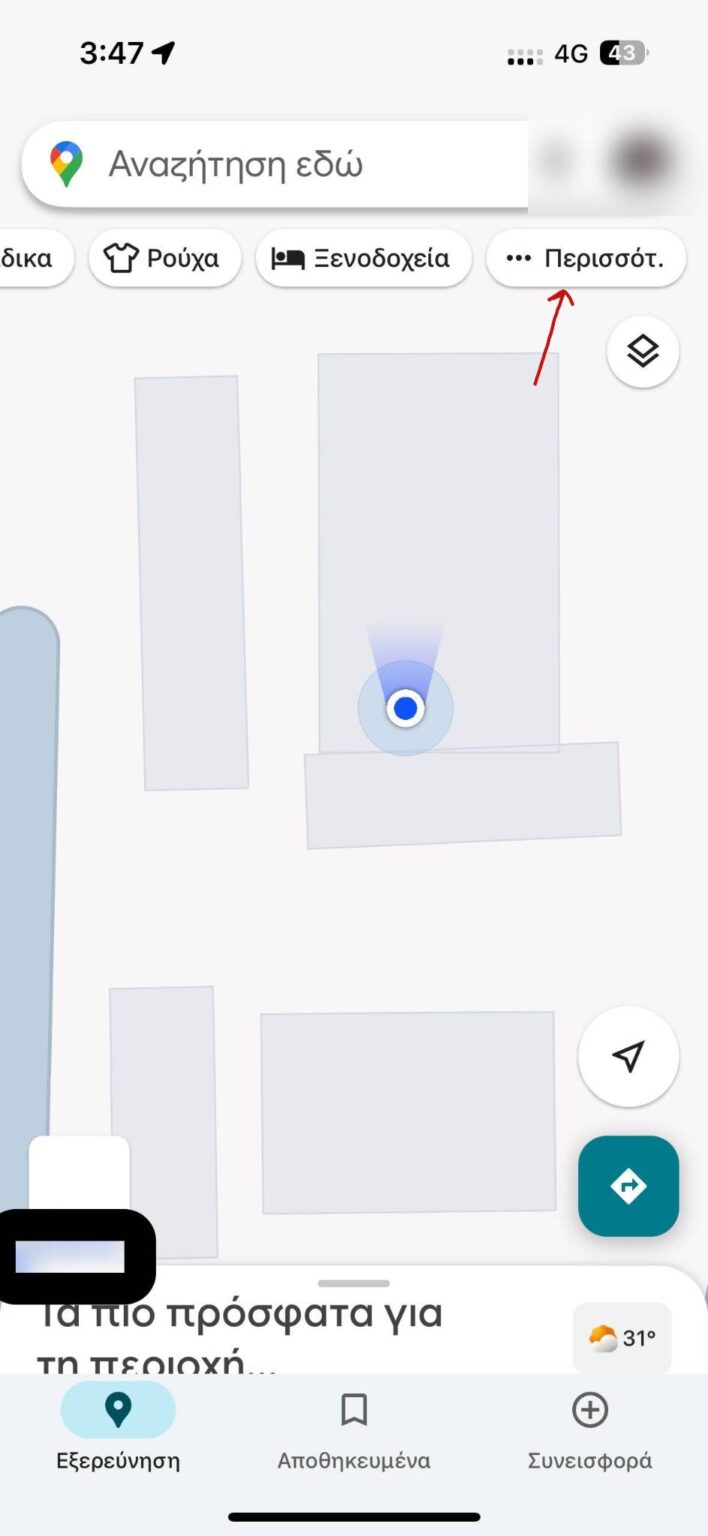Tap the Αναζήτηση εδώ search box
The image size is (708, 1536).
tap(270, 164)
